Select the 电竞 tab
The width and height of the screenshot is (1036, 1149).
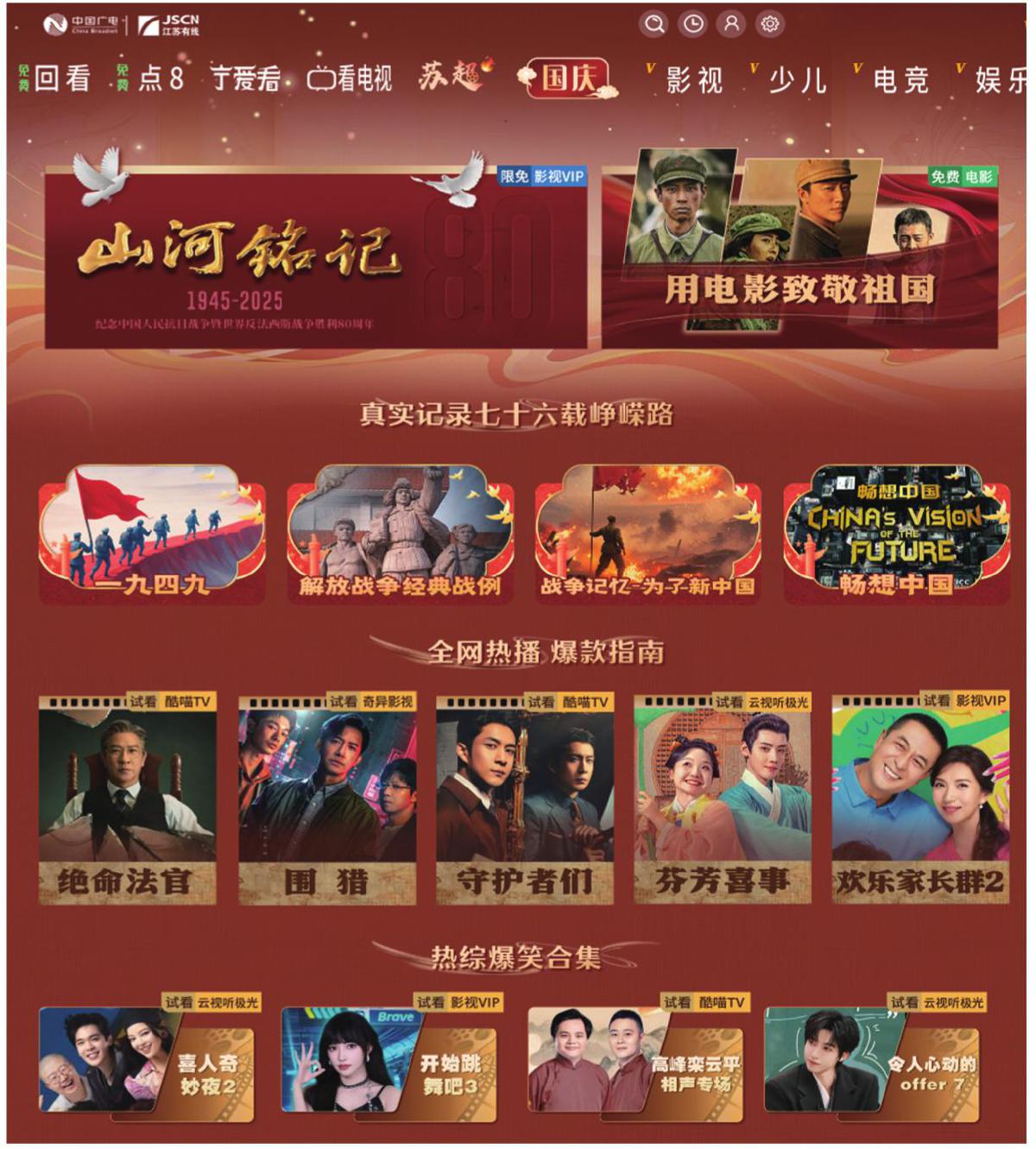(900, 80)
